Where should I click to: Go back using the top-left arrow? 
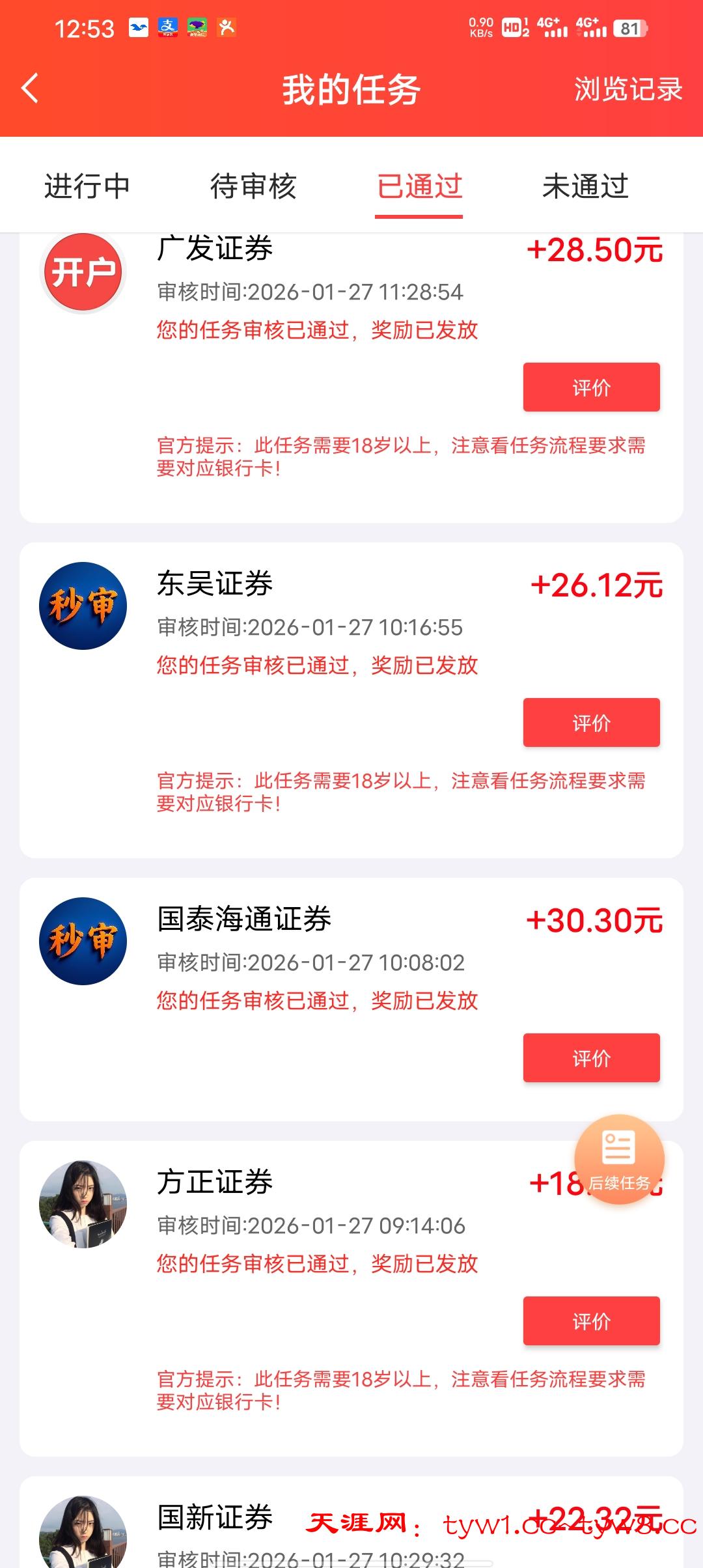coord(31,89)
